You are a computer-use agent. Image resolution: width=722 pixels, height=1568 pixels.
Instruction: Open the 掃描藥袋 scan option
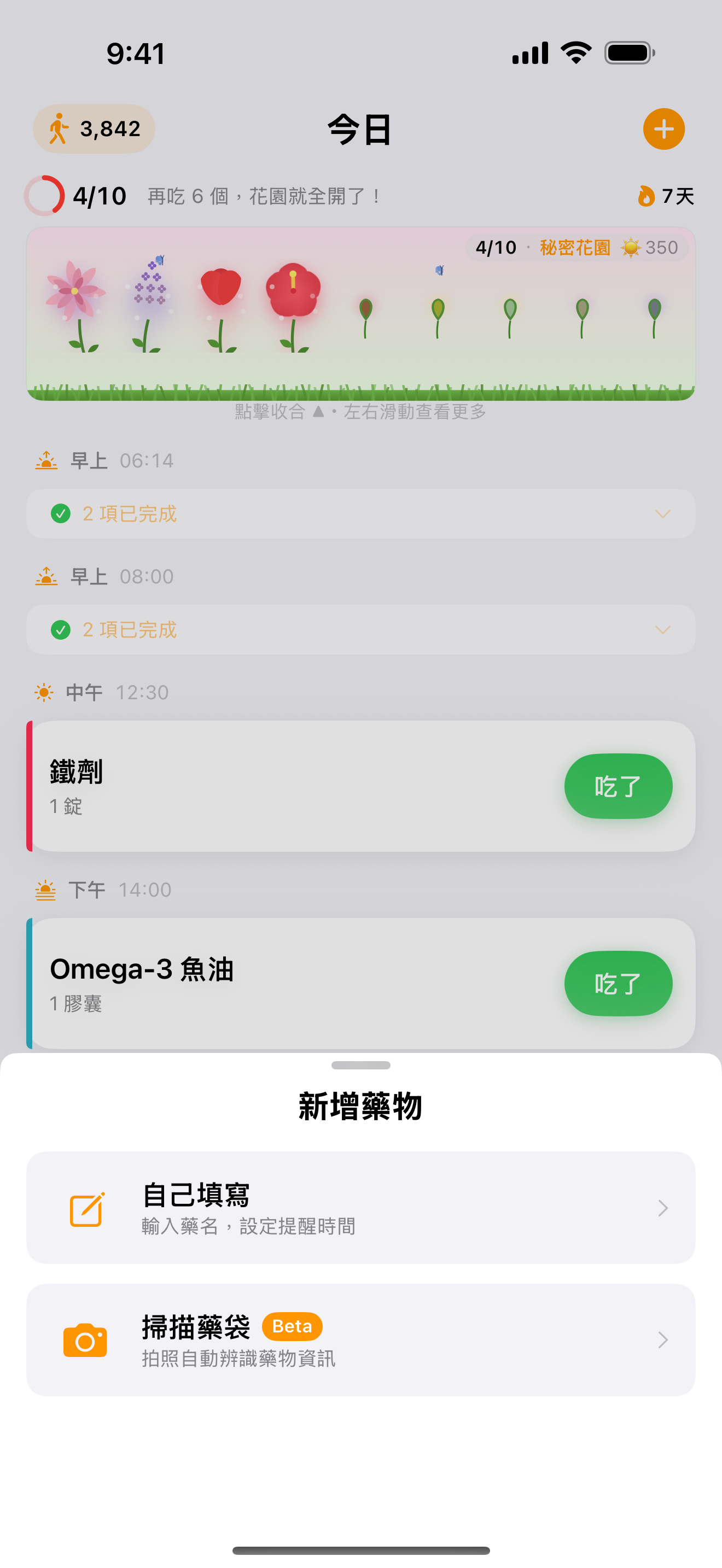tap(360, 1339)
